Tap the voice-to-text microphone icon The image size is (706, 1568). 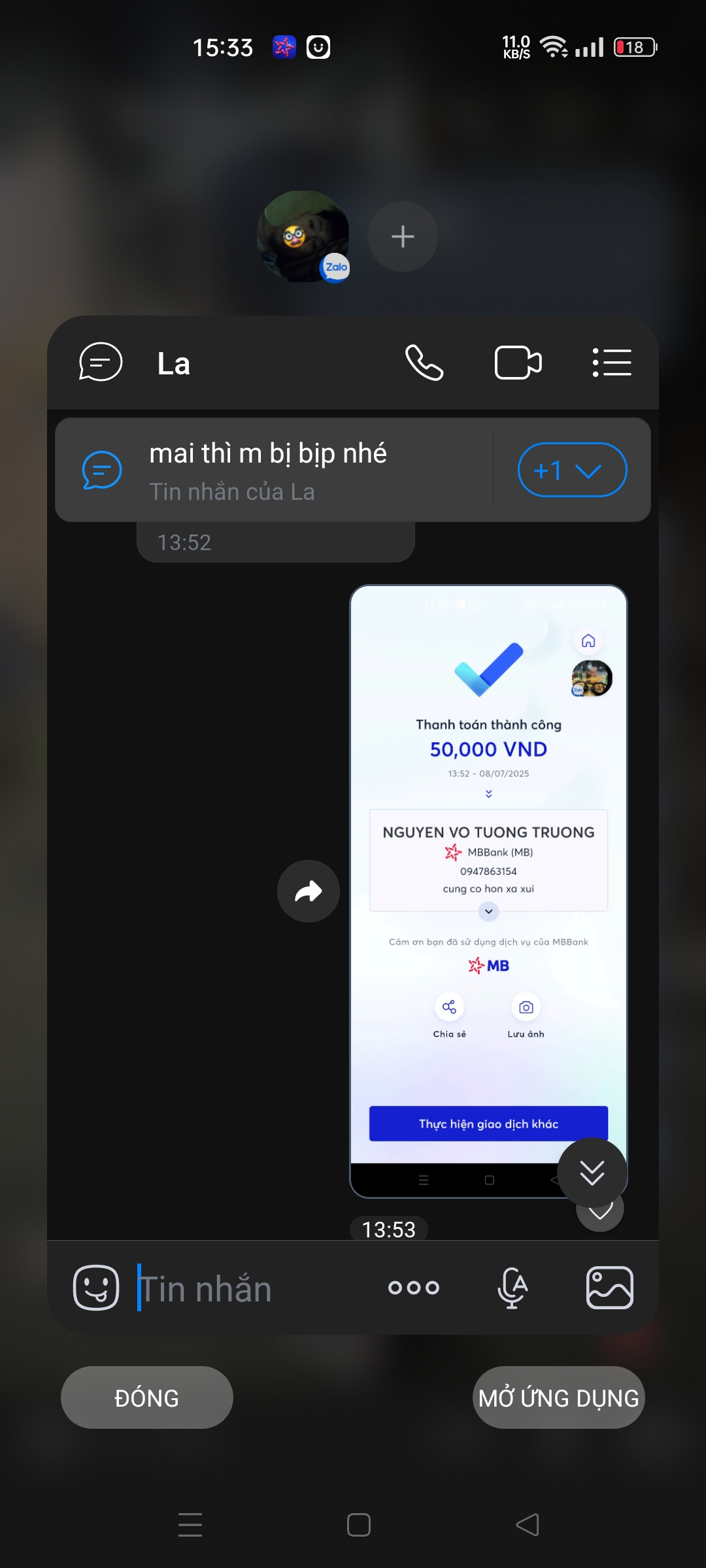click(513, 1288)
